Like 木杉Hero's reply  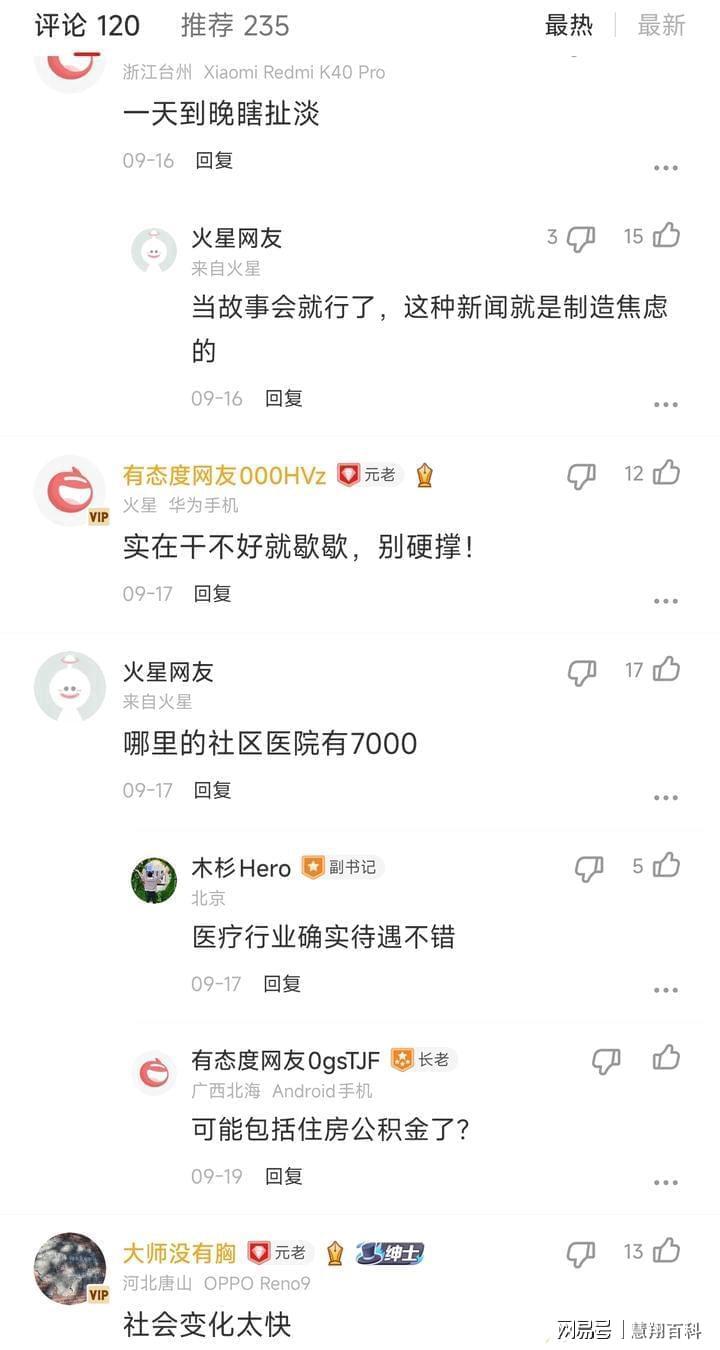[x=666, y=866]
